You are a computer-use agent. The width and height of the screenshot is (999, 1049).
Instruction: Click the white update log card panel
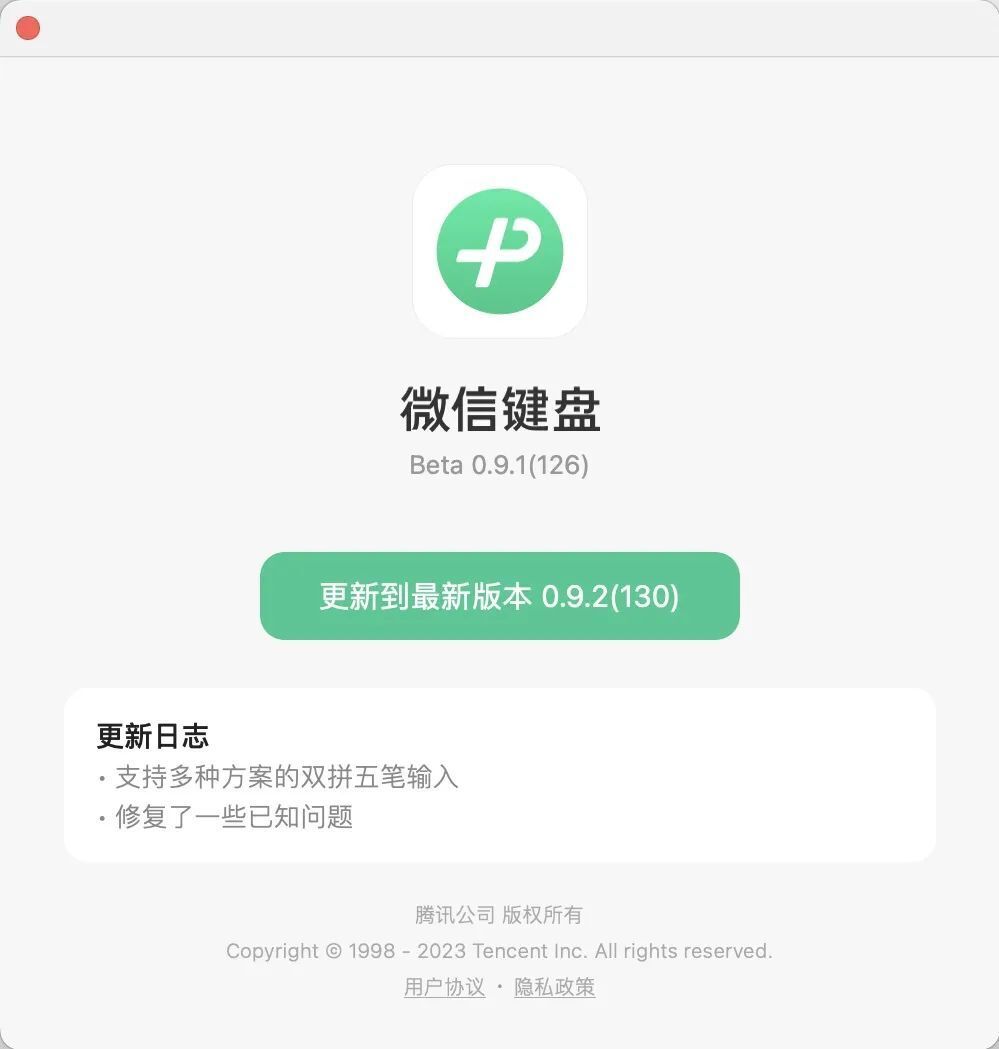click(x=500, y=775)
